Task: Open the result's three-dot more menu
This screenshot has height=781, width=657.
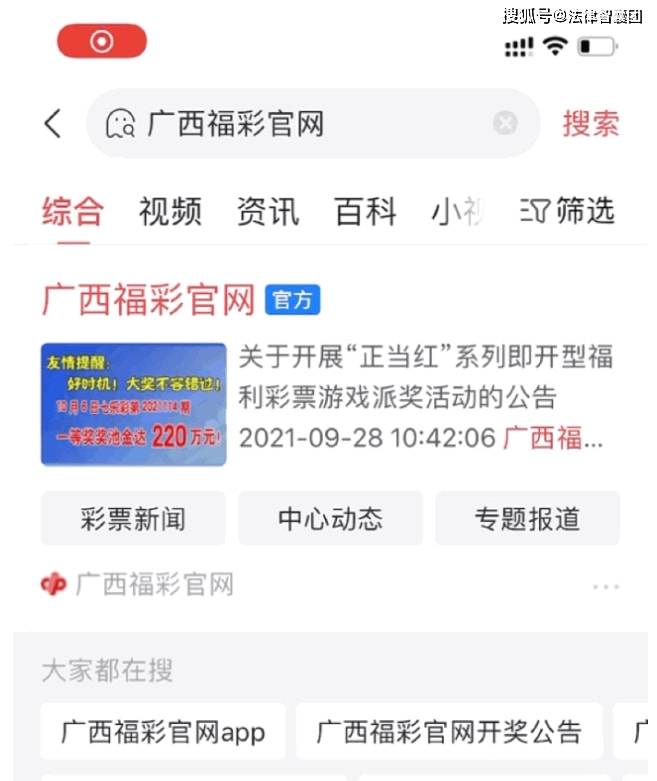Action: (606, 586)
